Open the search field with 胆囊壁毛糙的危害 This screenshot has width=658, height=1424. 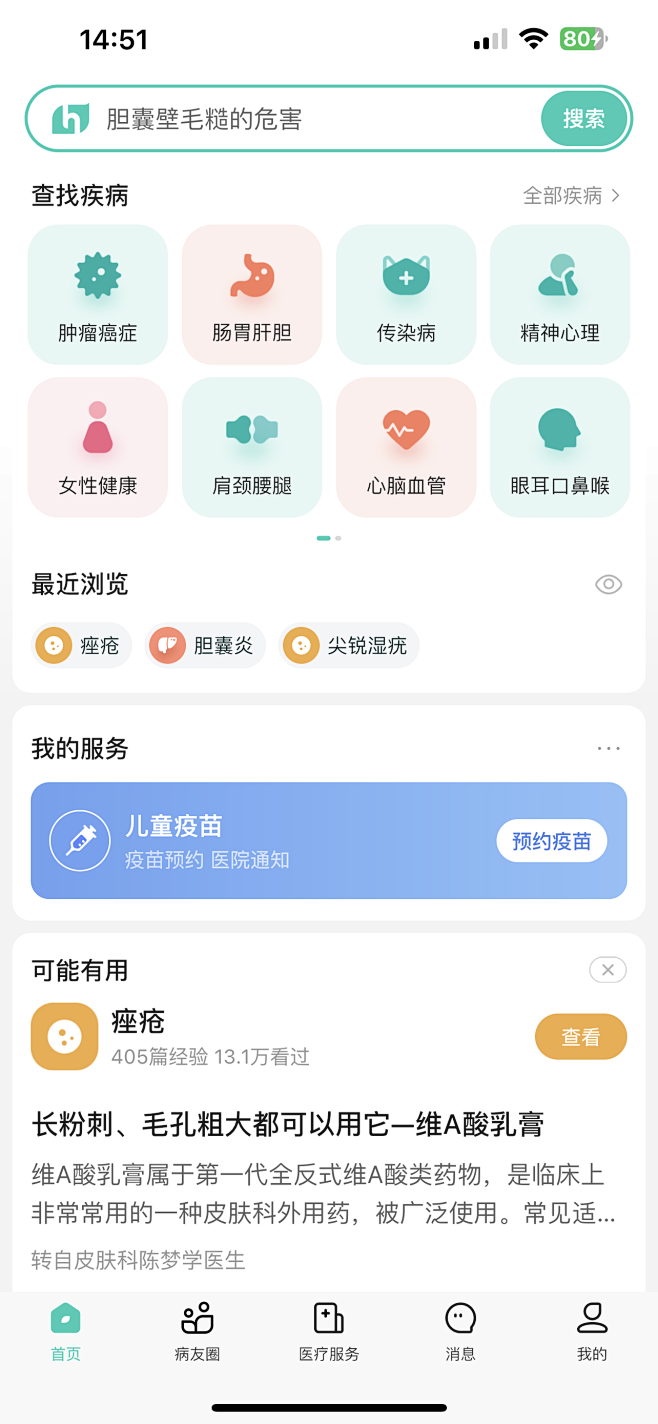coord(300,120)
